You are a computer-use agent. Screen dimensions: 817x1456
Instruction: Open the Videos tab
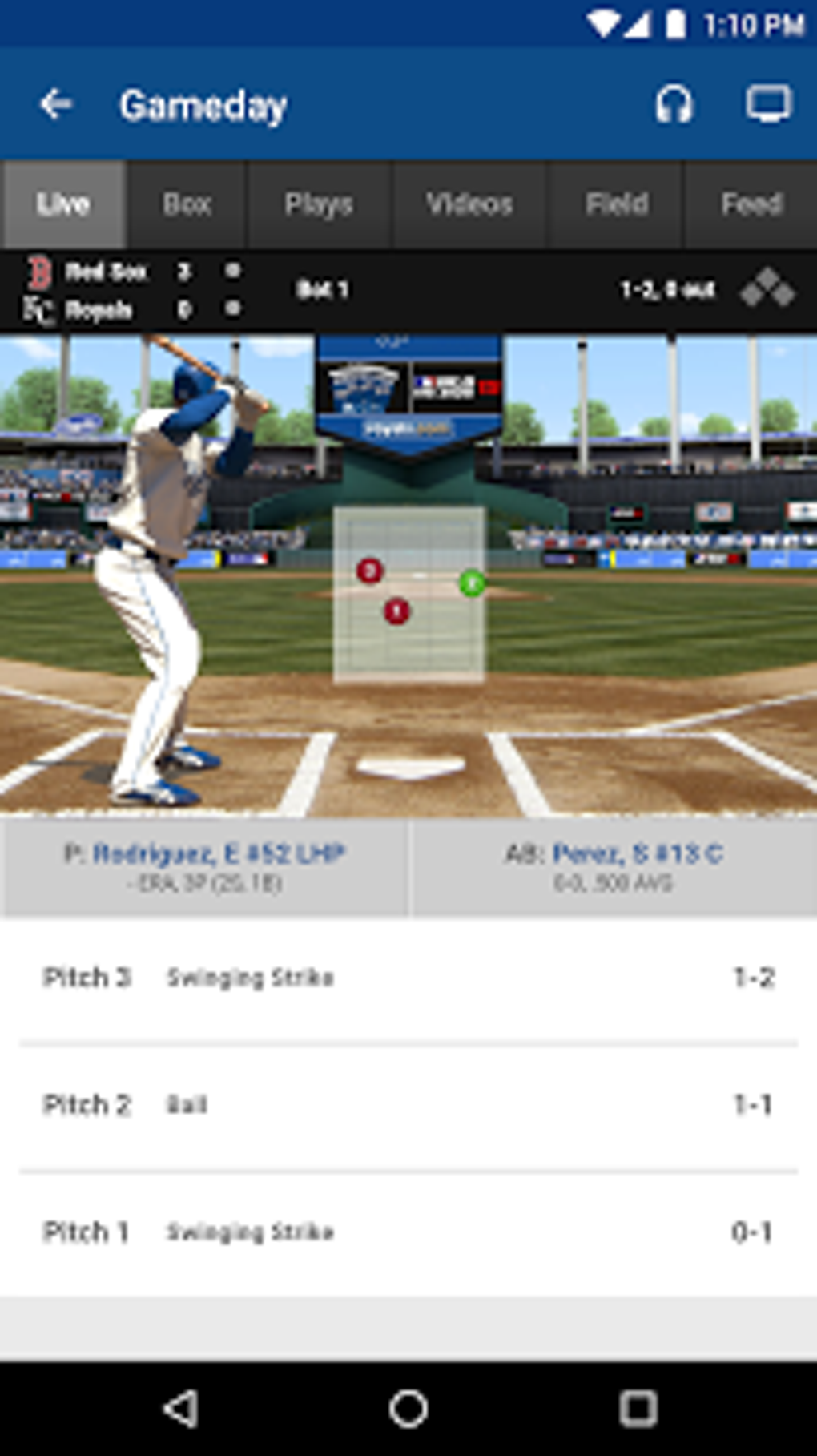[469, 204]
